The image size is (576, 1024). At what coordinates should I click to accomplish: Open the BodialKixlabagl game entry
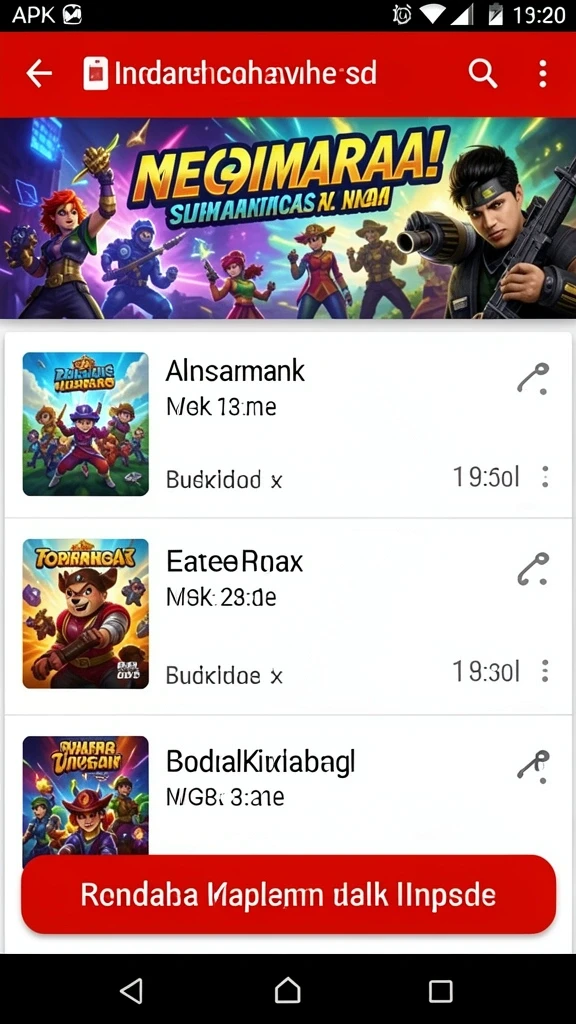(288, 785)
